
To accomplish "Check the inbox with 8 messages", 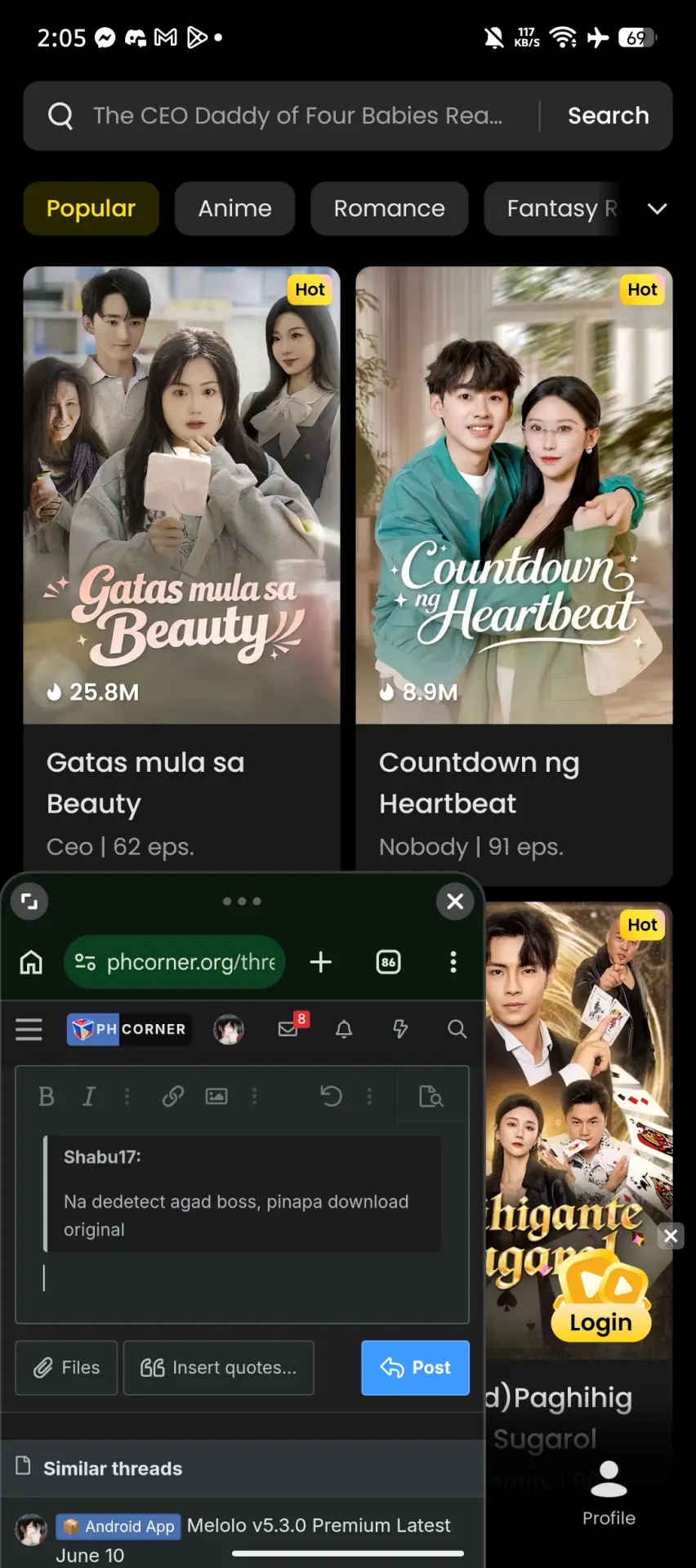I will pos(290,1027).
